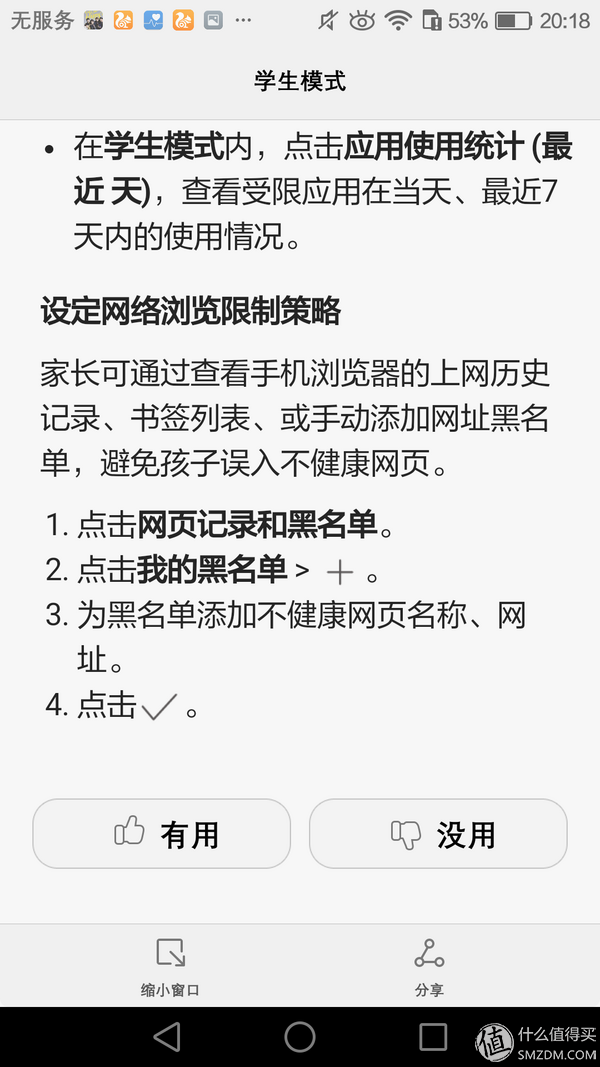
Task: Return to the home screen
Action: pos(300,1037)
